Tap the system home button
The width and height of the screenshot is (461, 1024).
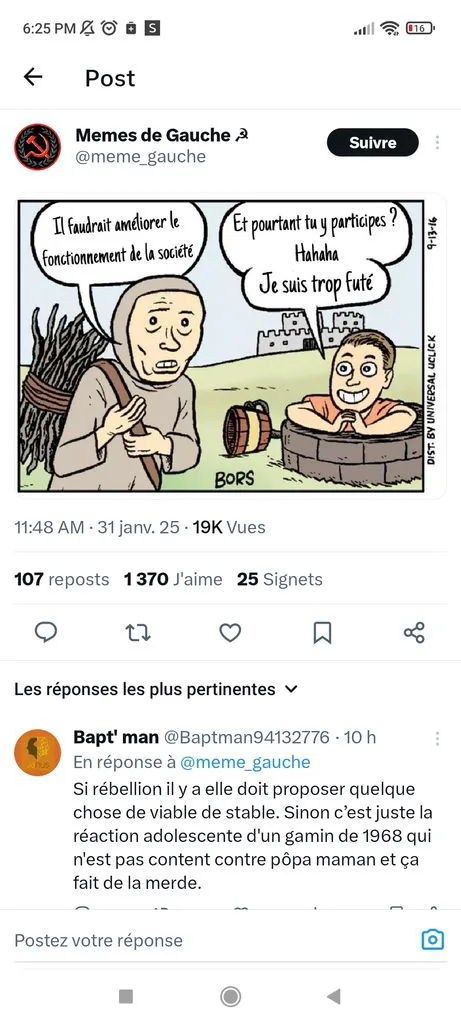click(x=230, y=996)
